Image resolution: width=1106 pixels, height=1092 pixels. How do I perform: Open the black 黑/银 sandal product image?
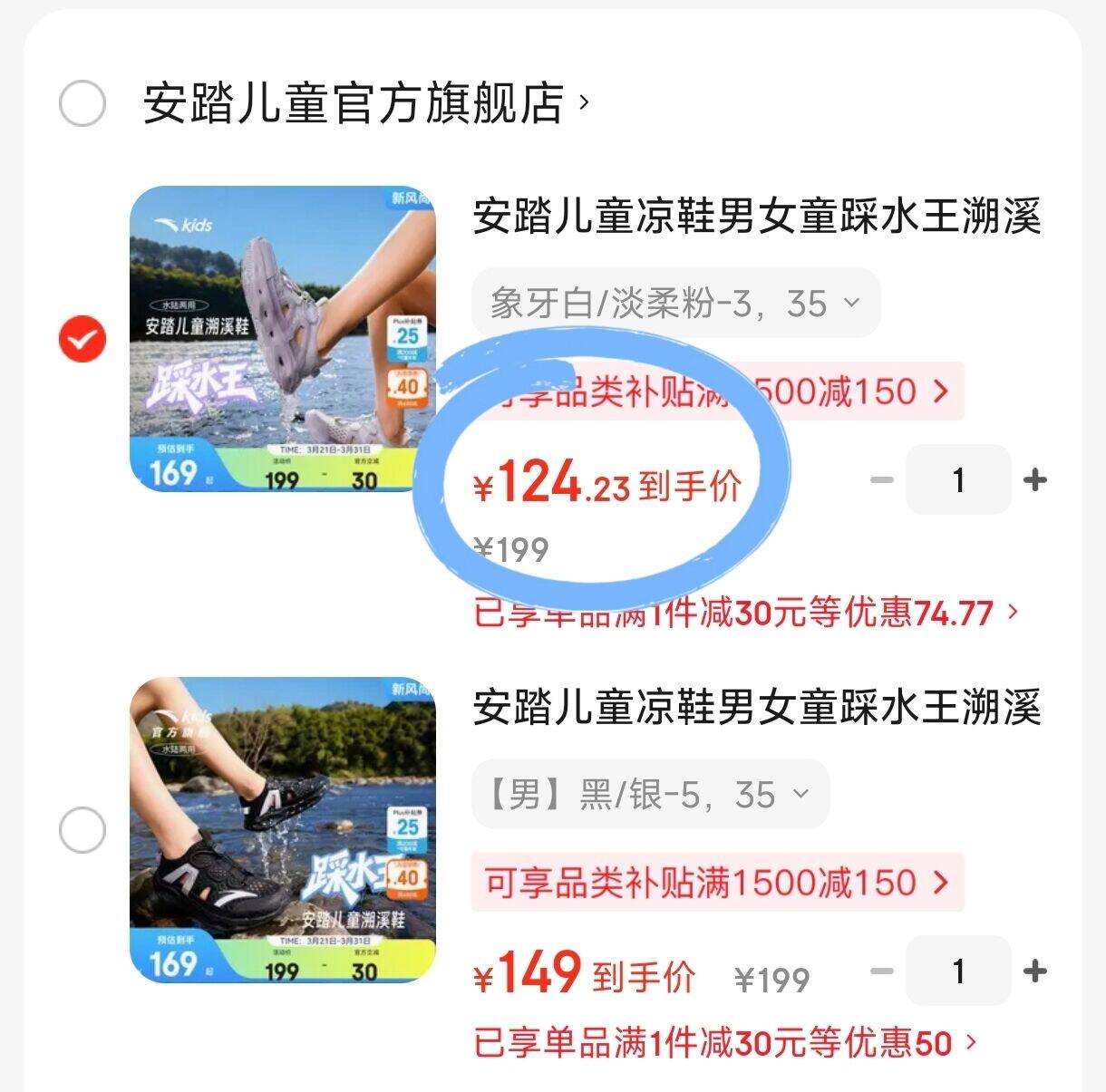[282, 829]
